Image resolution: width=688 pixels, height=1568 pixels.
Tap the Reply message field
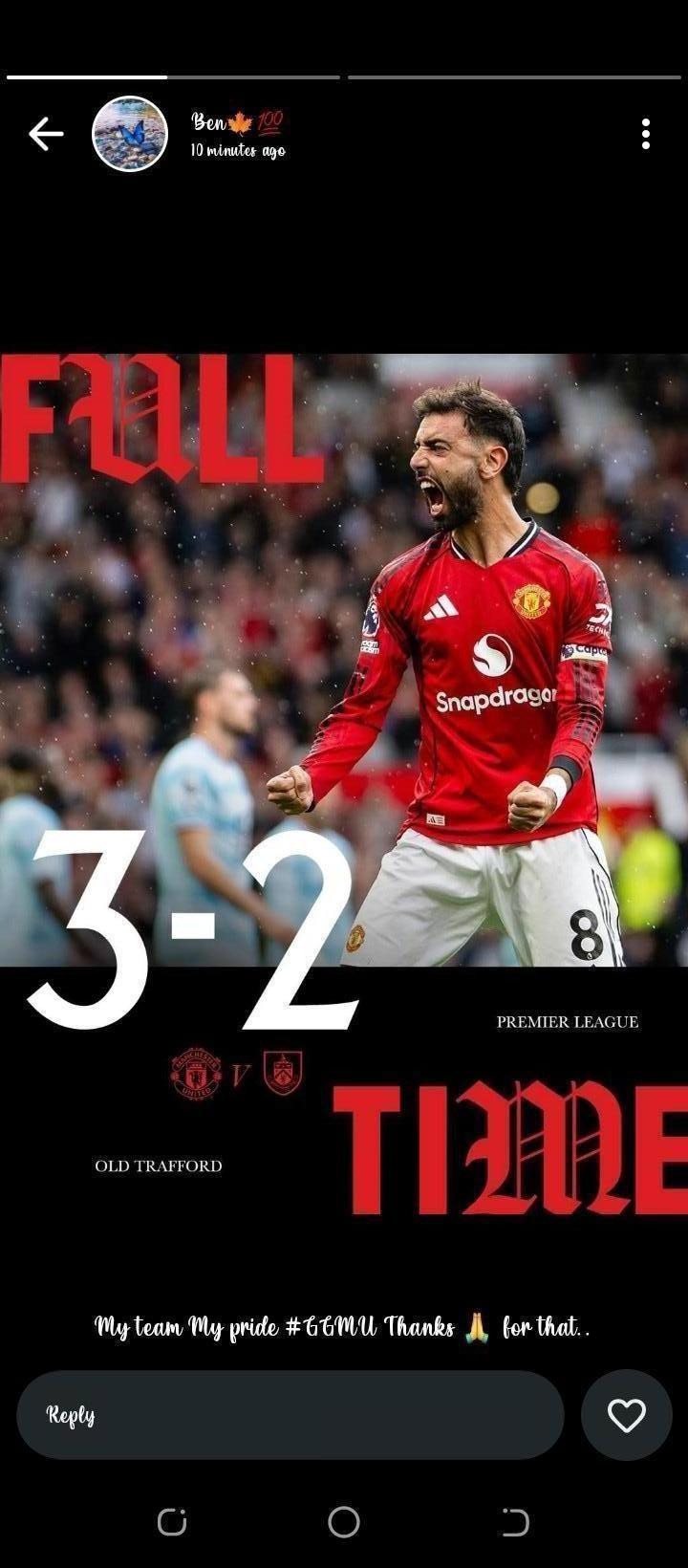click(290, 1415)
